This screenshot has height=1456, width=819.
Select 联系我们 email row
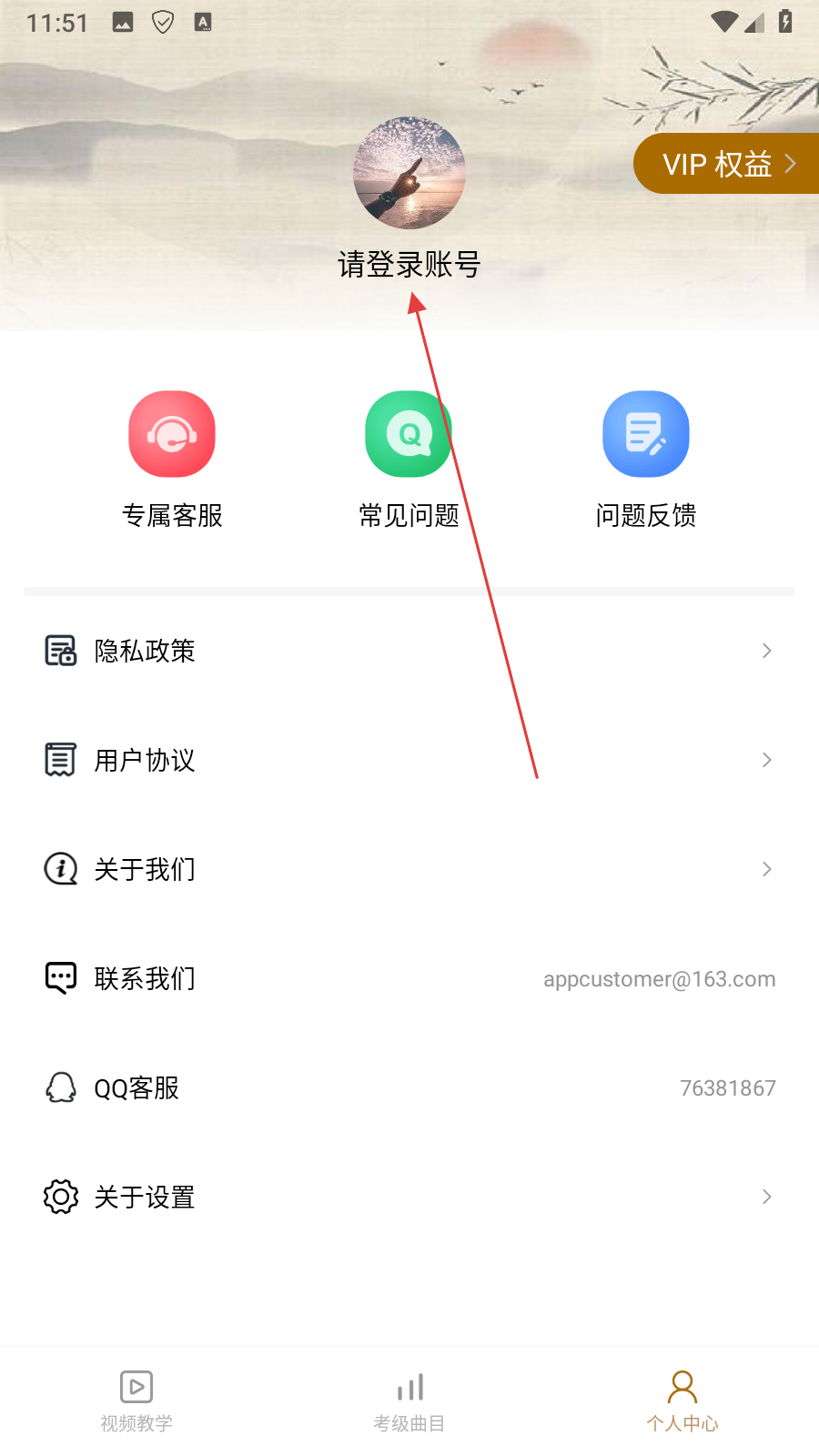coord(409,978)
